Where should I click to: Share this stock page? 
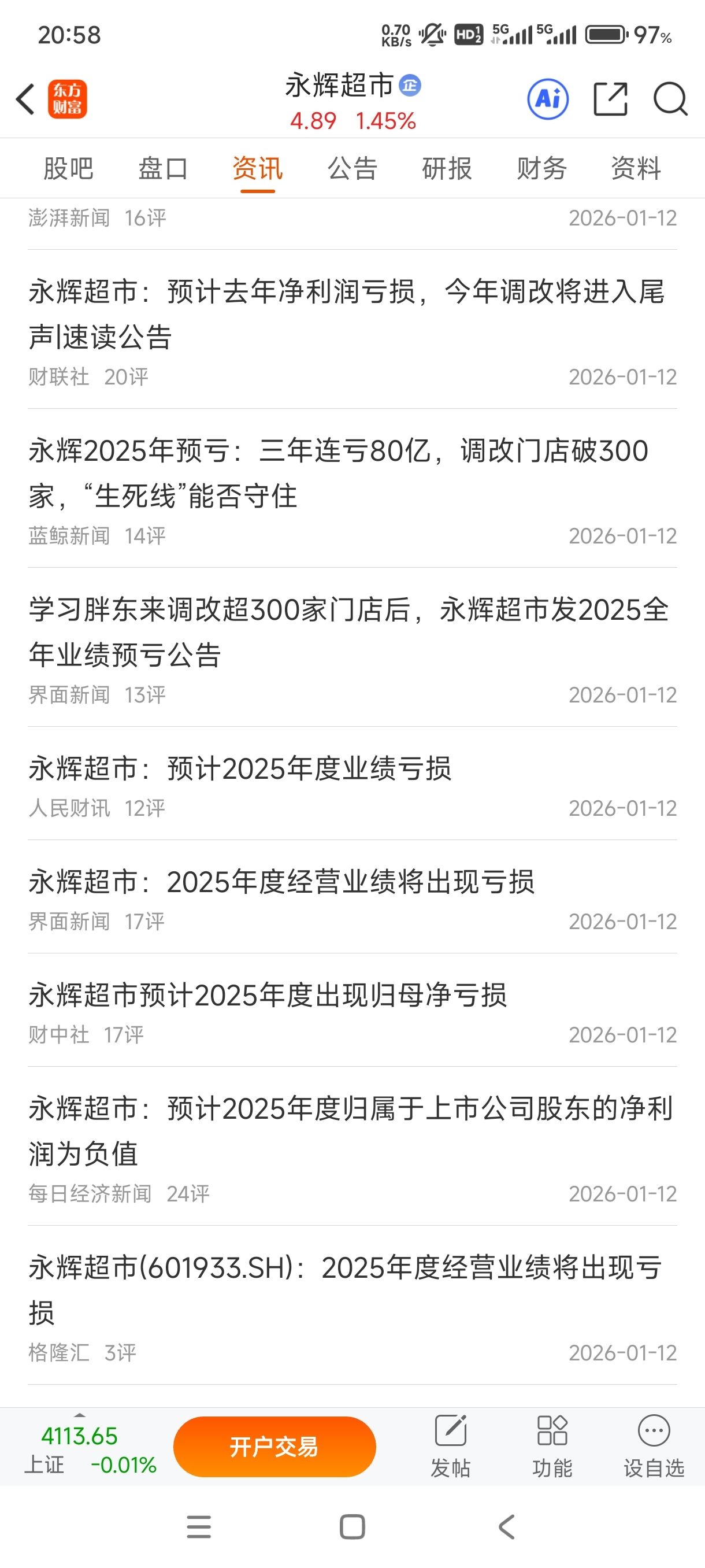pos(610,99)
